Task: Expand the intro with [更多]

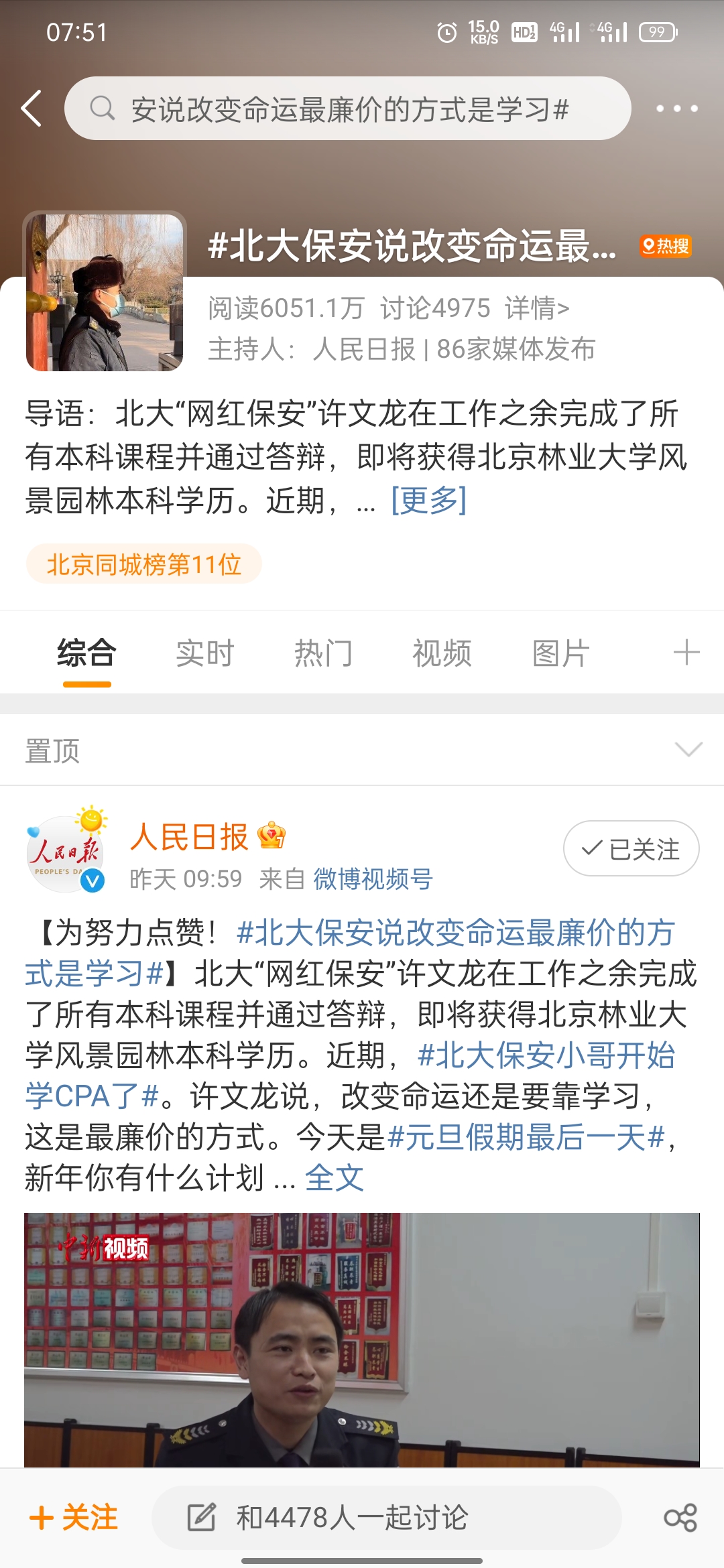Action: coord(428,500)
